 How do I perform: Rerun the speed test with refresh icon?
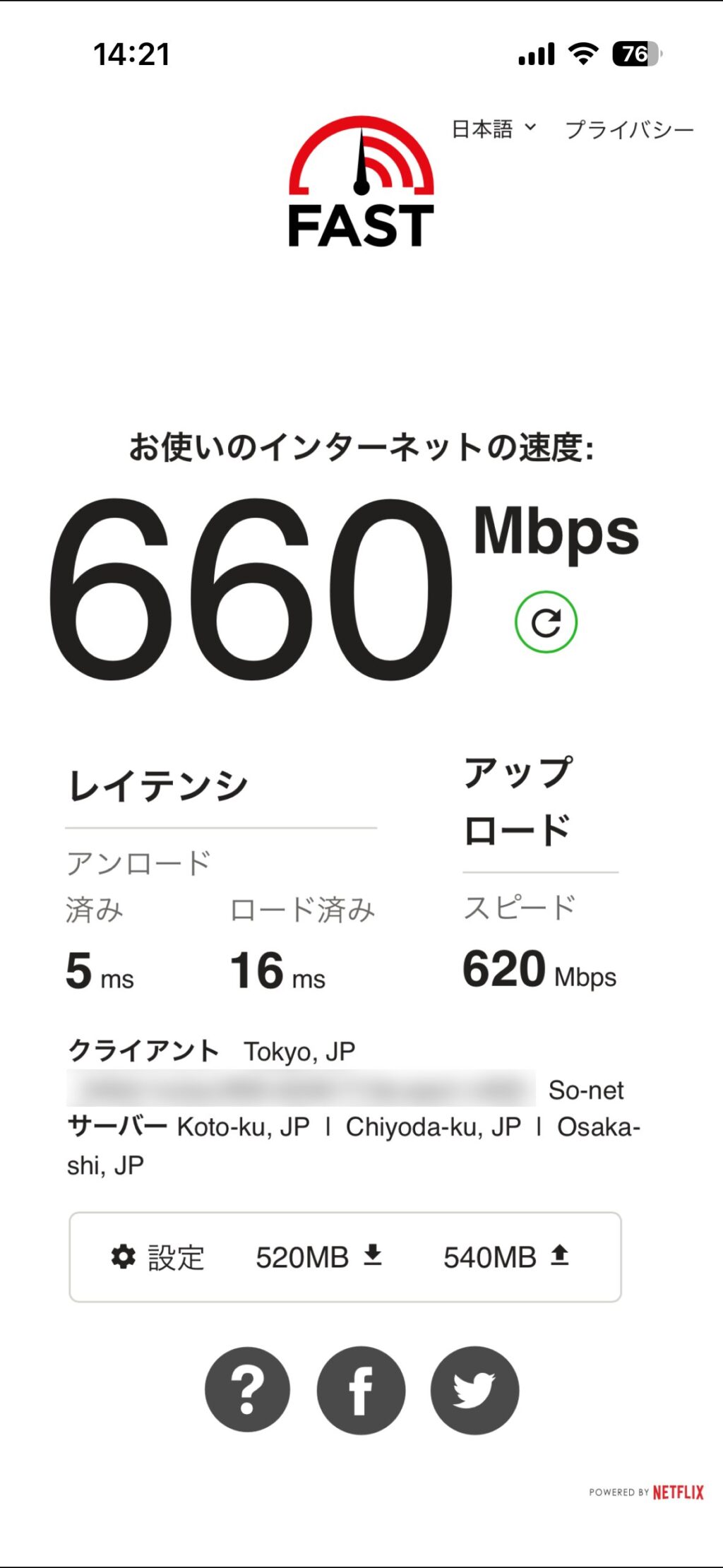(546, 622)
